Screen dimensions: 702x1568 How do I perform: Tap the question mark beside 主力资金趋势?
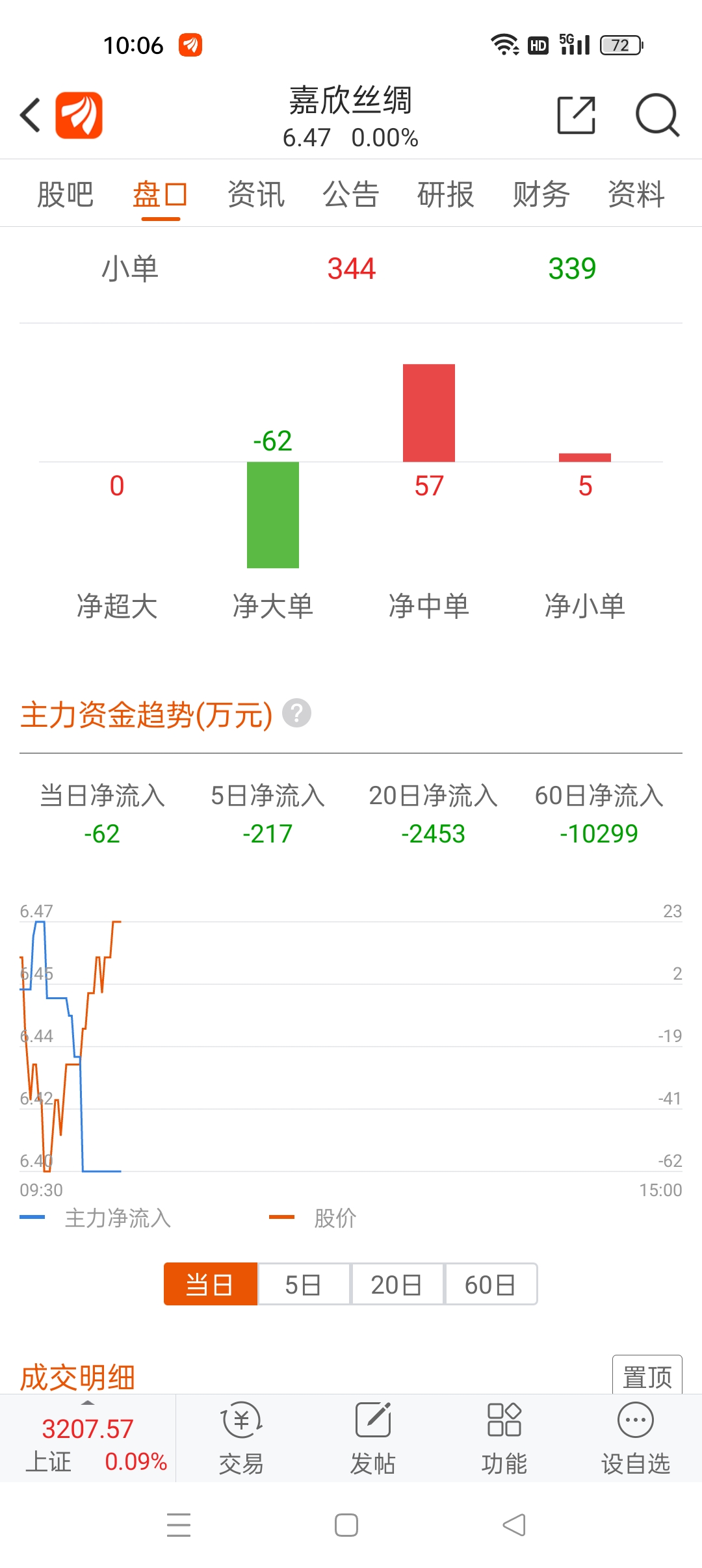297,714
